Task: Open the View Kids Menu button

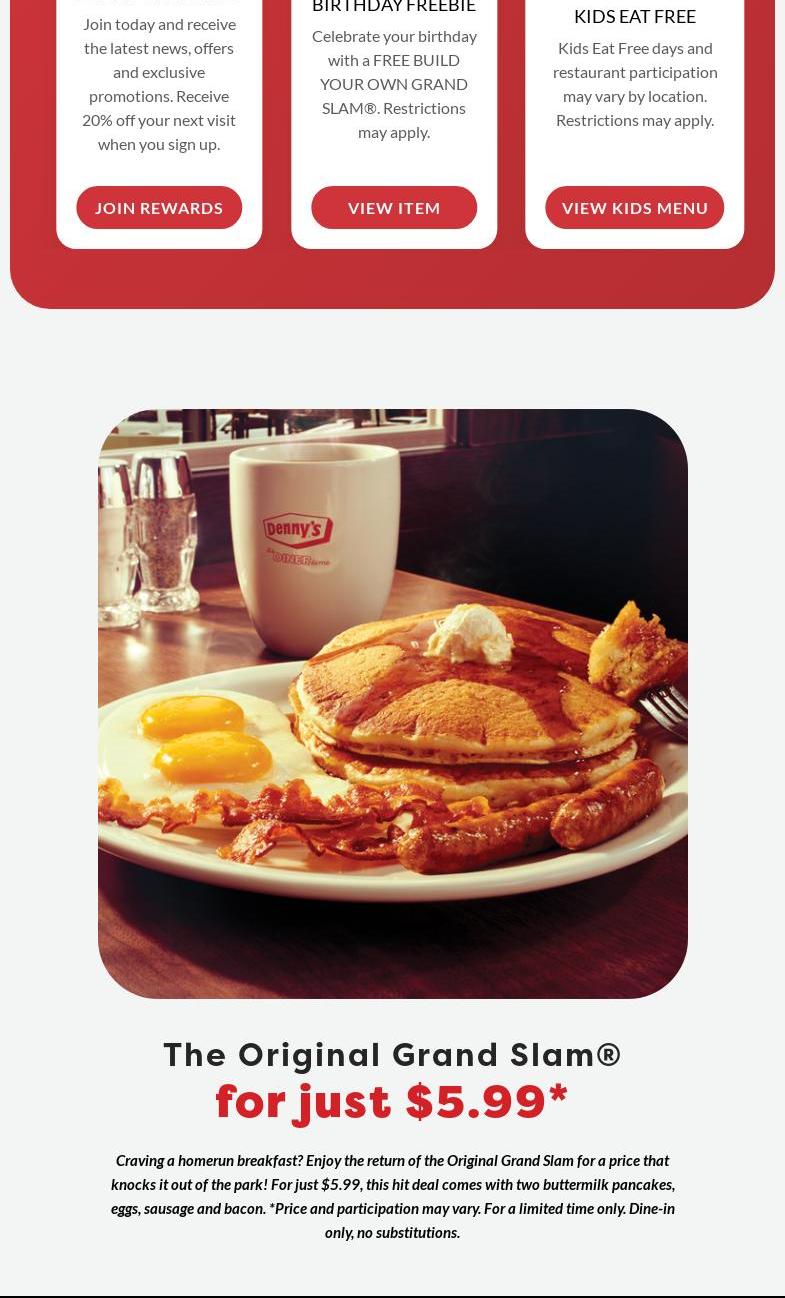Action: pos(634,207)
